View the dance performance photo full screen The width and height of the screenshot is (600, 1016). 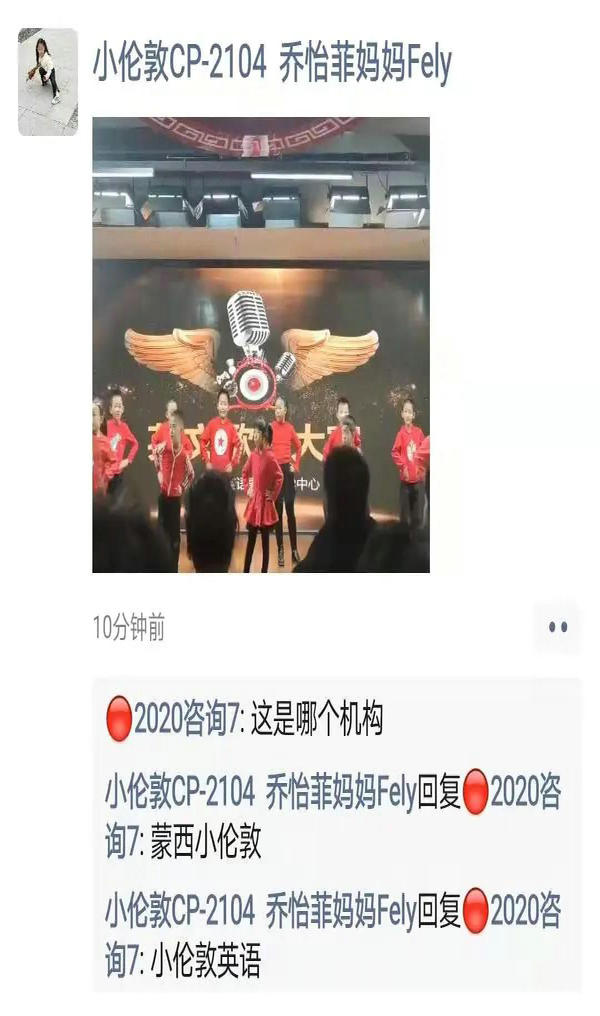click(261, 345)
